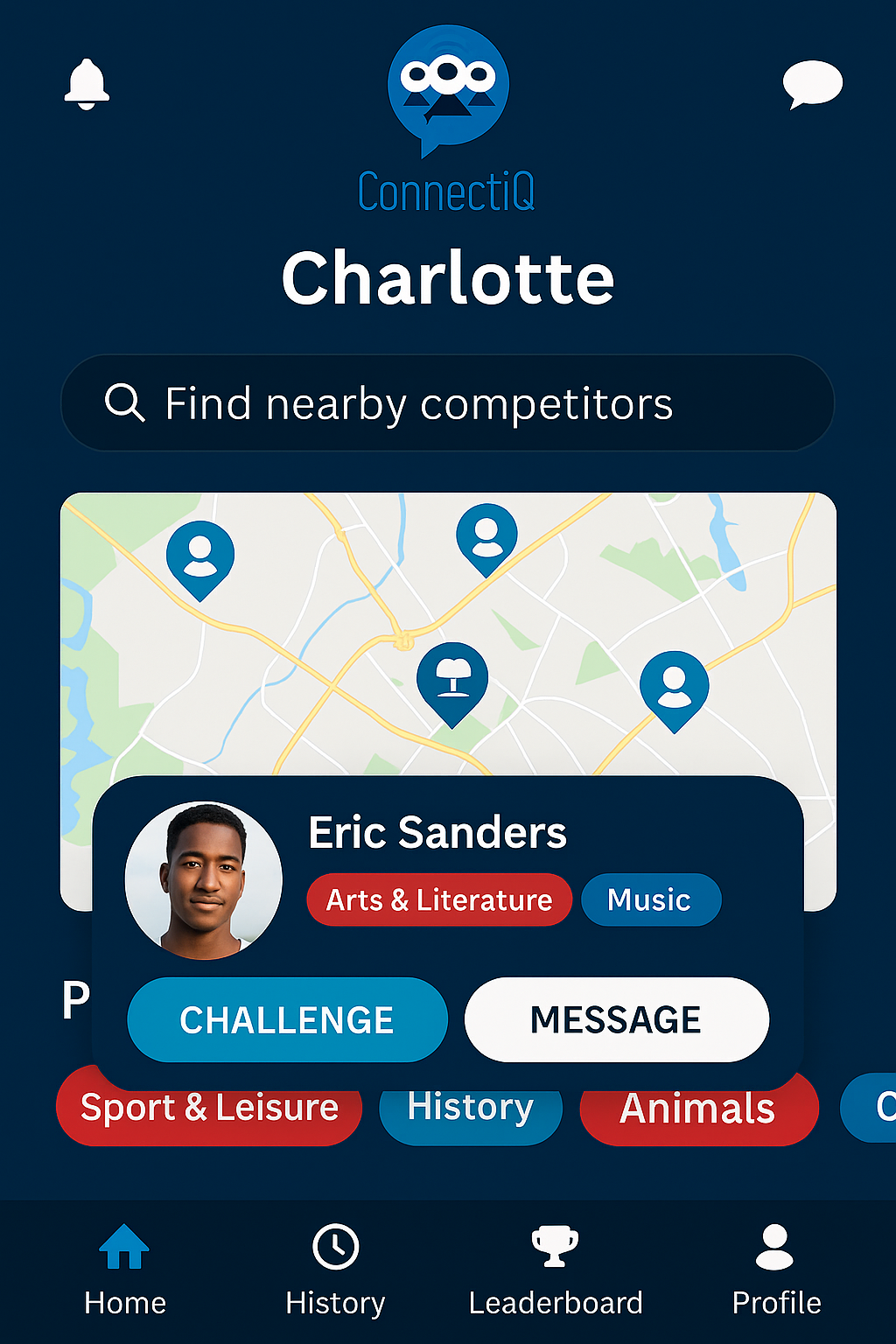Image resolution: width=896 pixels, height=1344 pixels.
Task: Open Eric Sanders' profile photo
Action: point(204,880)
